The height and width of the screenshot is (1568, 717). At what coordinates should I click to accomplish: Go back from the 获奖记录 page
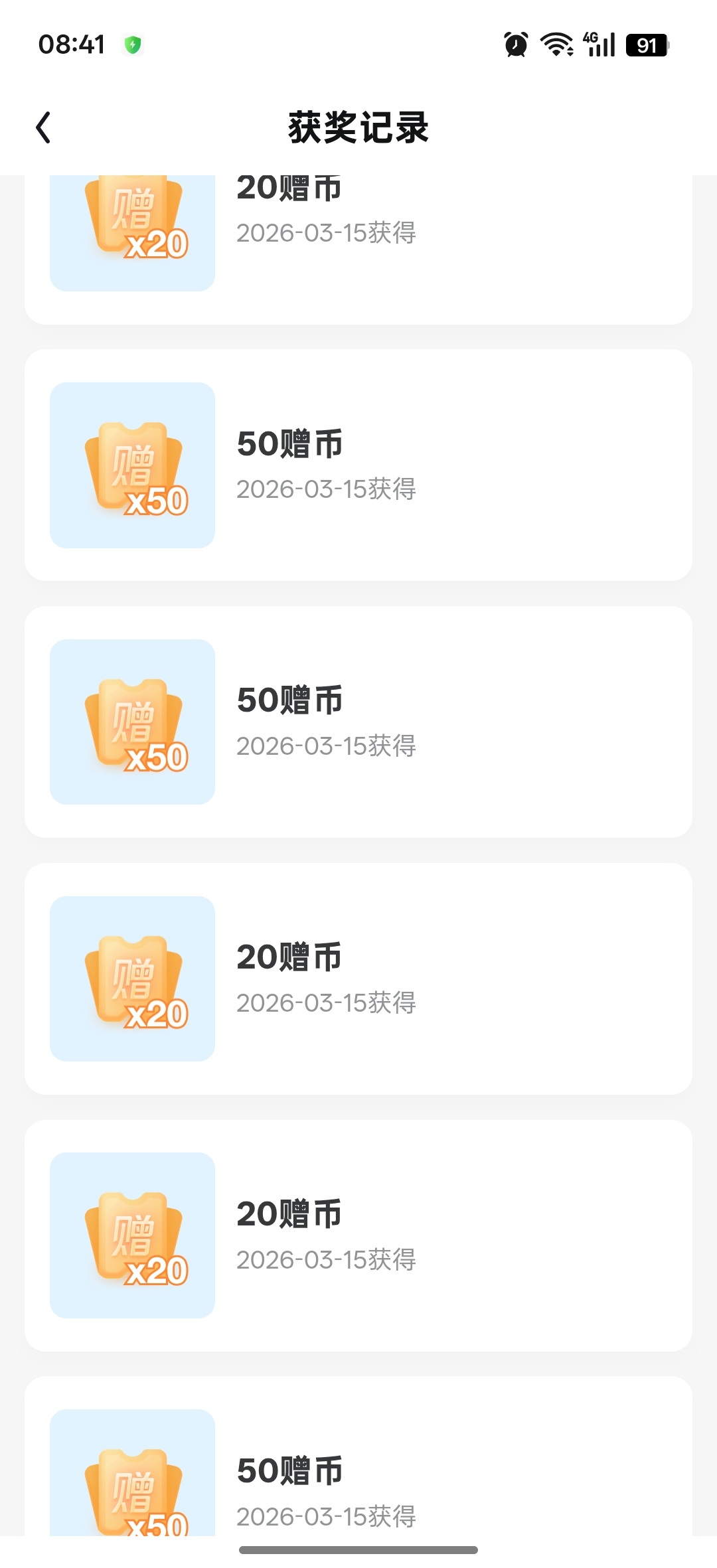(x=44, y=127)
